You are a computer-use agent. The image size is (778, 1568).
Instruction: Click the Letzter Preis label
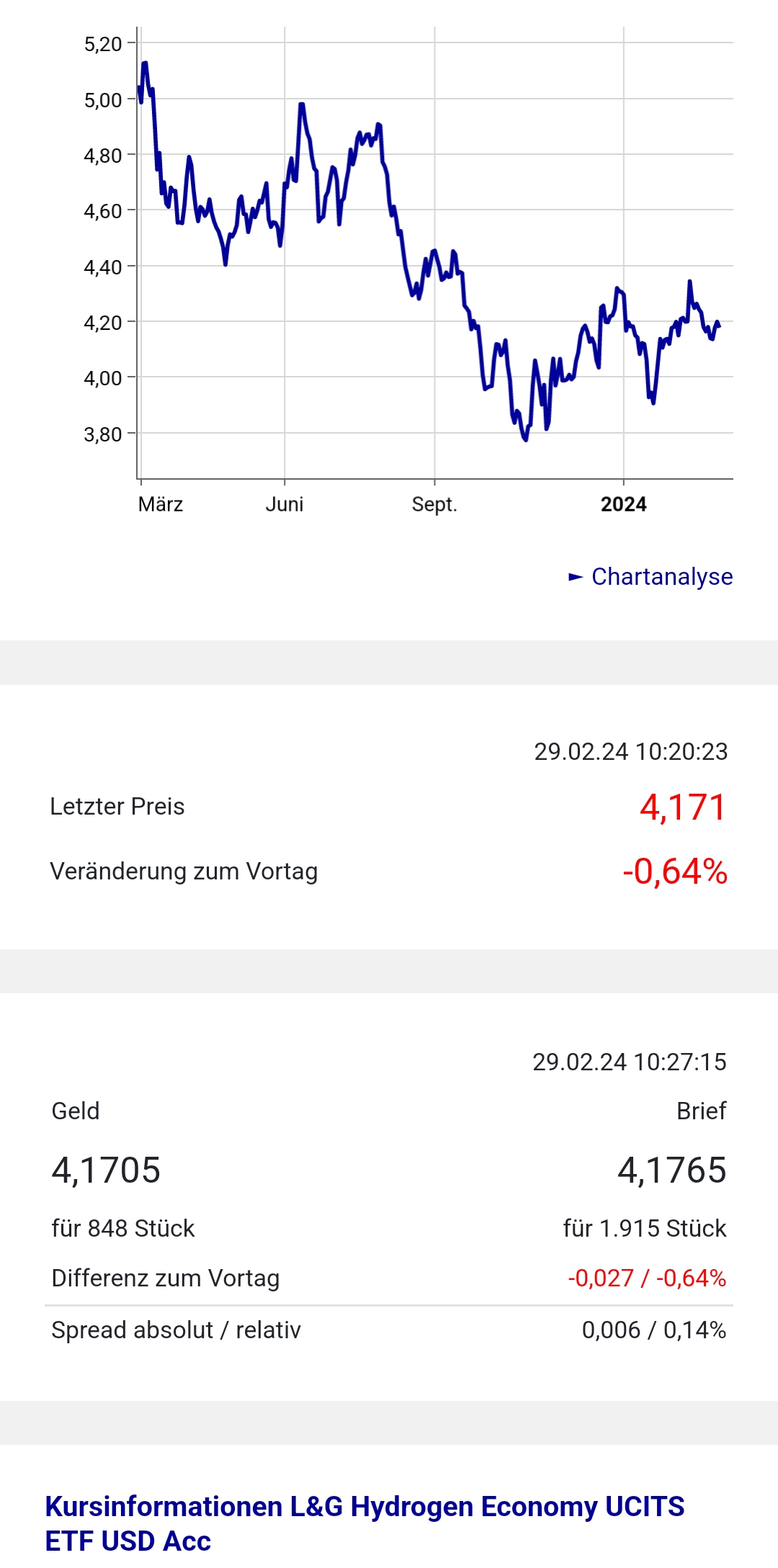[117, 807]
